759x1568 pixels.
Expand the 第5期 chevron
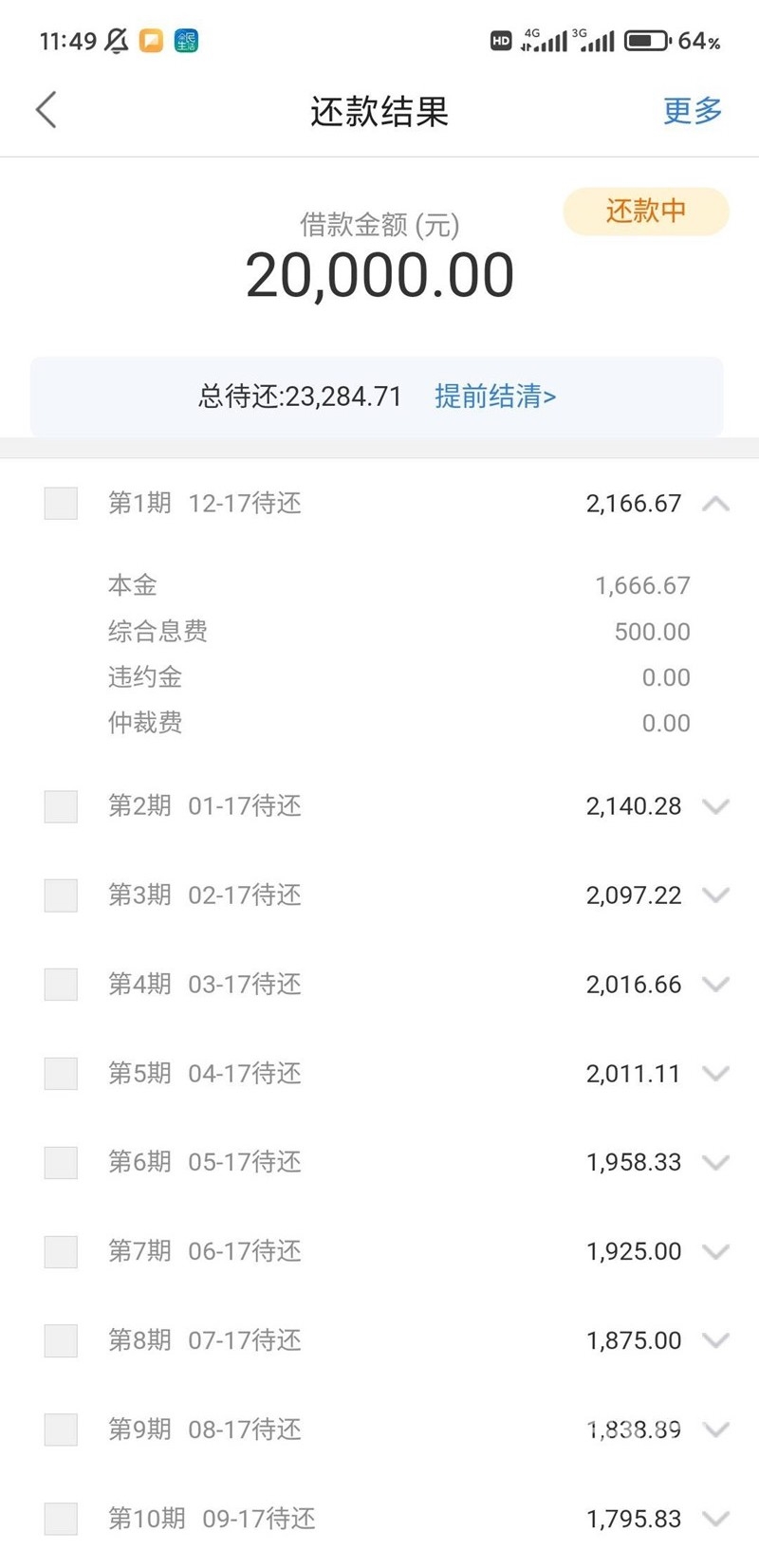pyautogui.click(x=715, y=1074)
